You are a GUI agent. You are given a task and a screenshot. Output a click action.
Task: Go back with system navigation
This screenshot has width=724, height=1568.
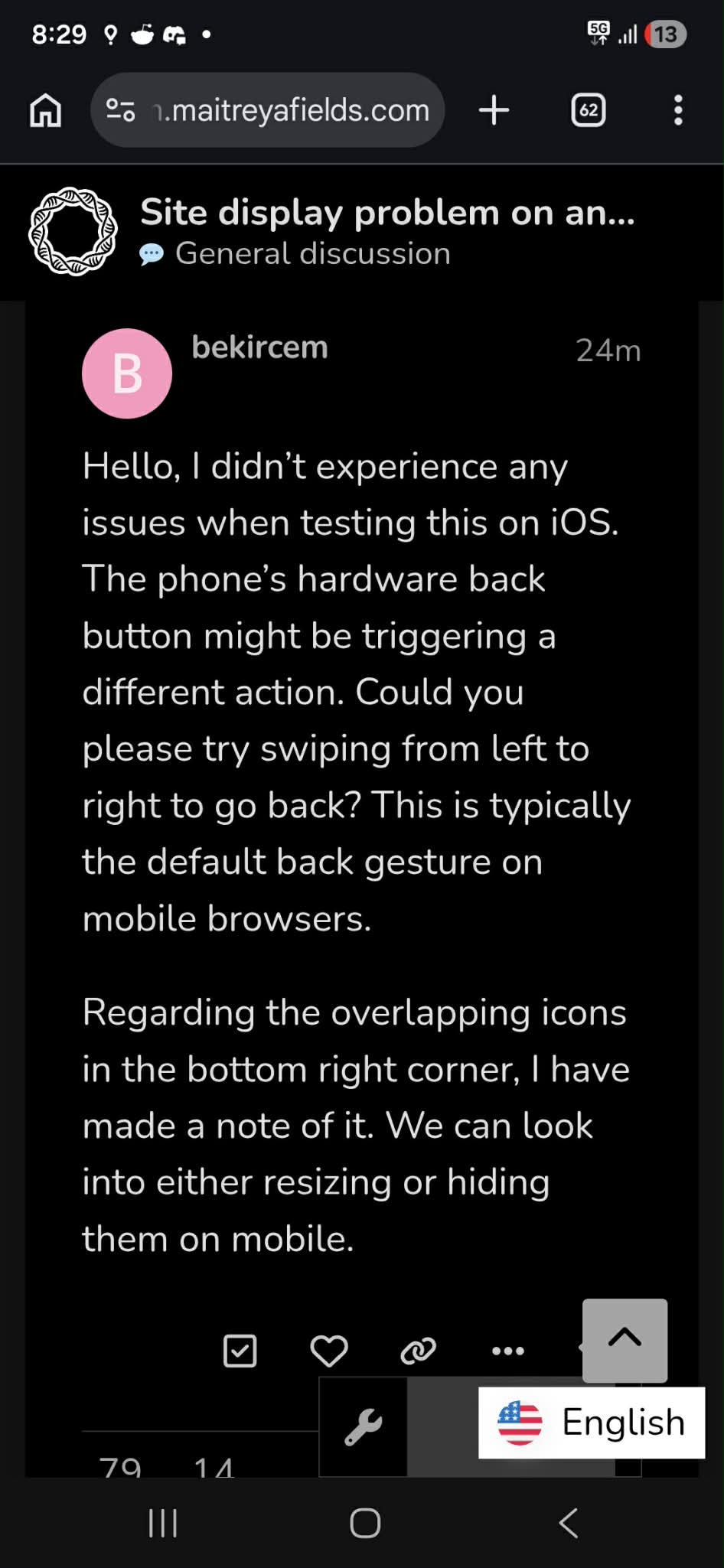point(568,1523)
